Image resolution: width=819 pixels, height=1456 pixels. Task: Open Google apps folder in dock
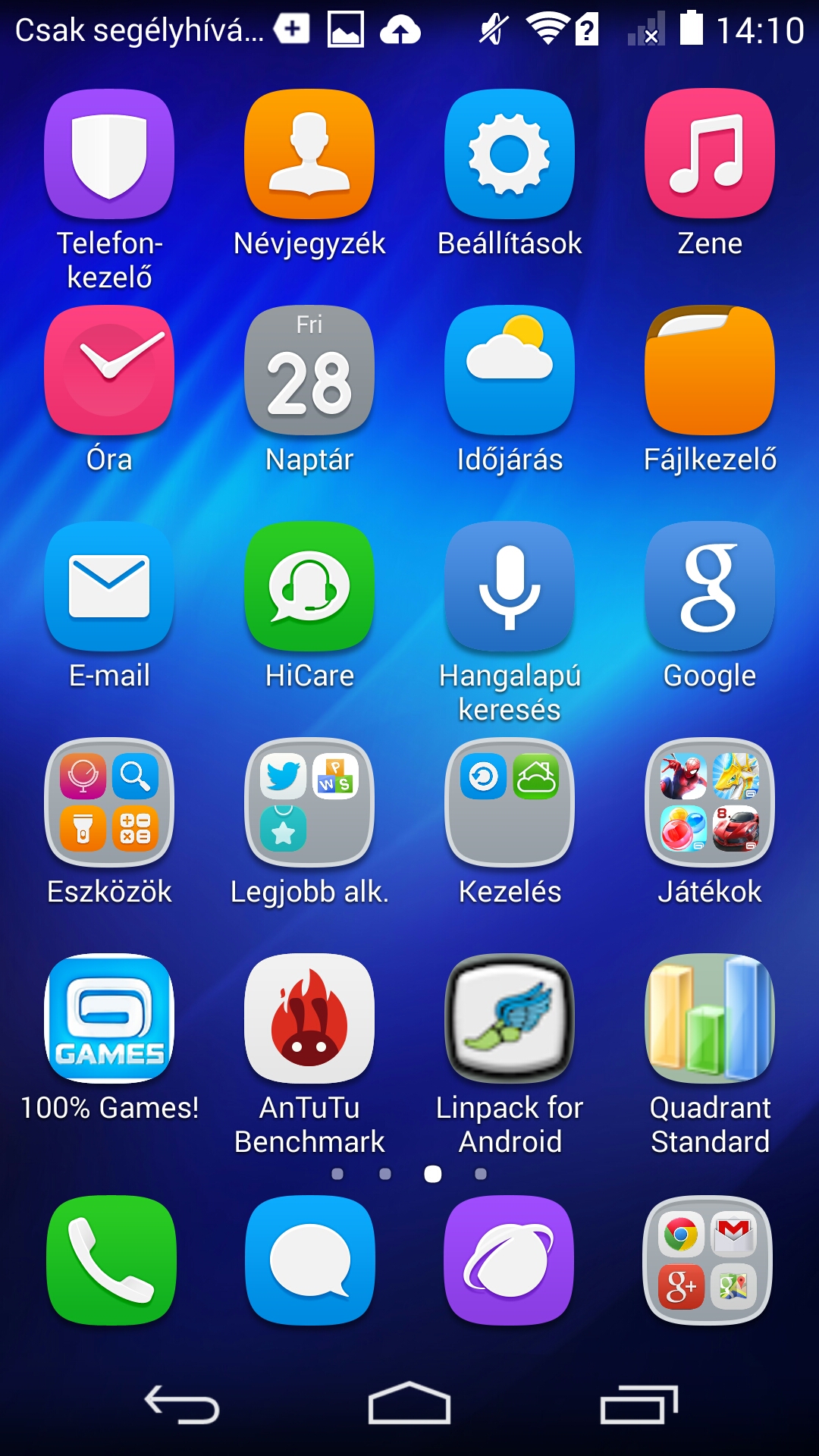[708, 1260]
